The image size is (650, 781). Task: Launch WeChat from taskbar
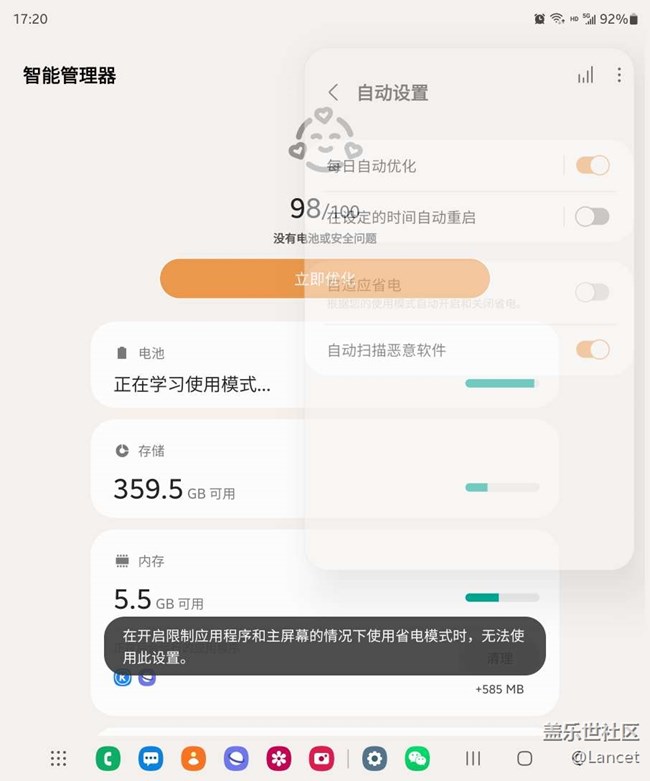[417, 758]
